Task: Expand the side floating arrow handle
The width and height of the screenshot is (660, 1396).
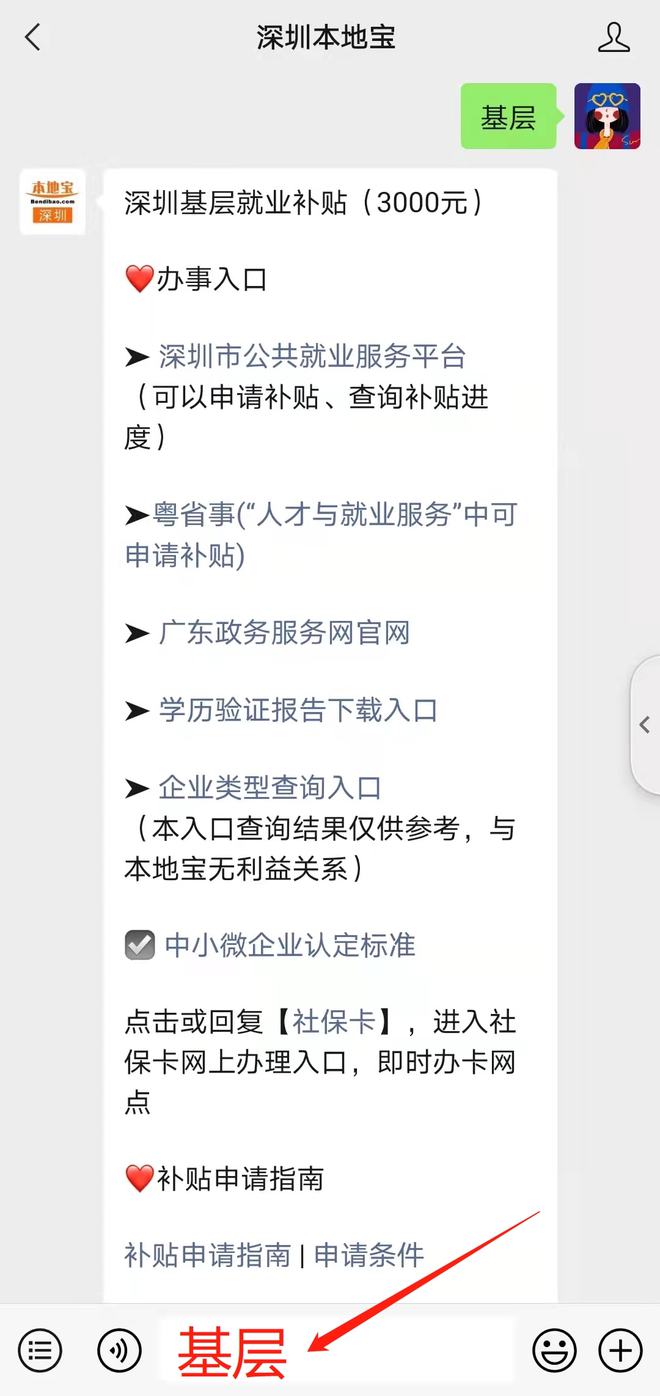Action: coord(645,725)
